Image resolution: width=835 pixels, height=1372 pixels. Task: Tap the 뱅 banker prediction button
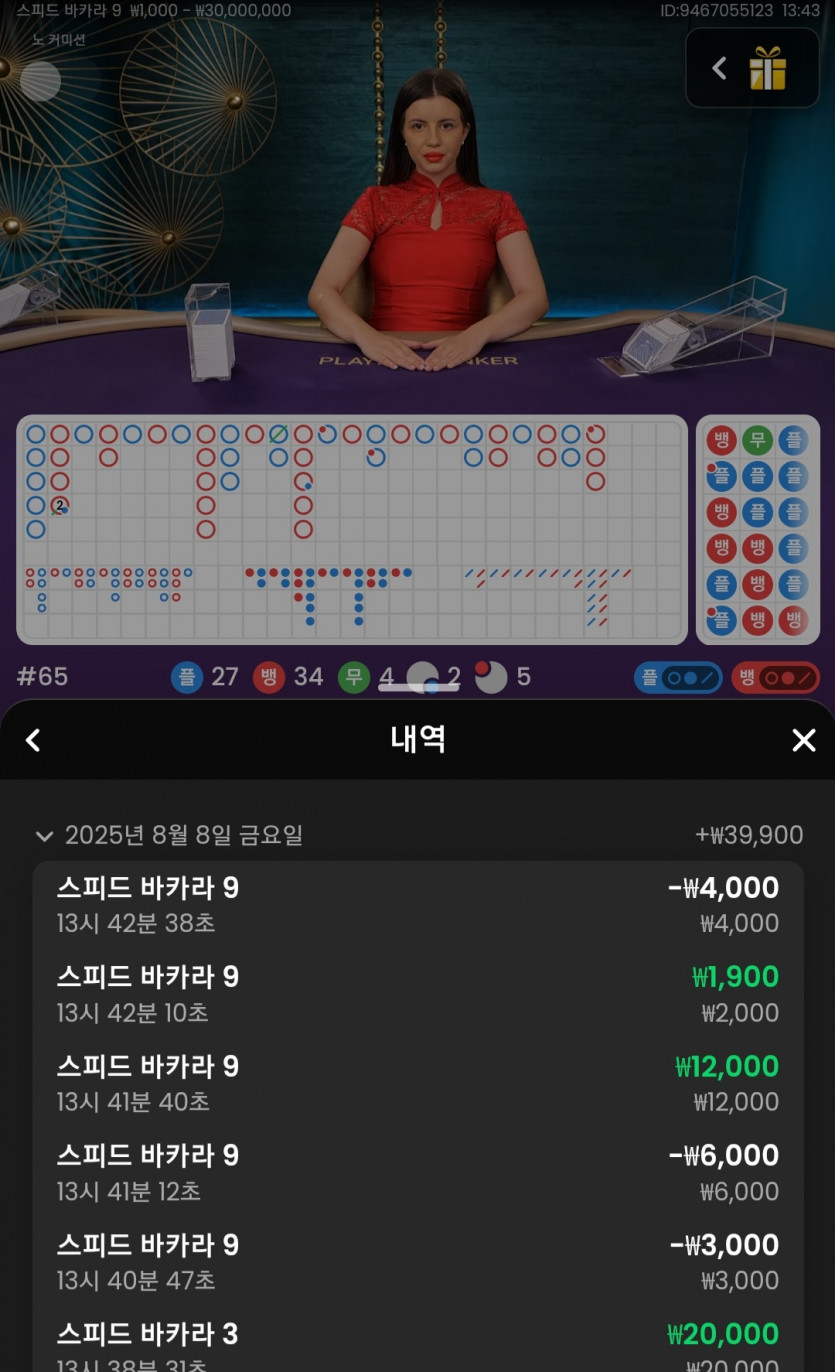point(775,678)
